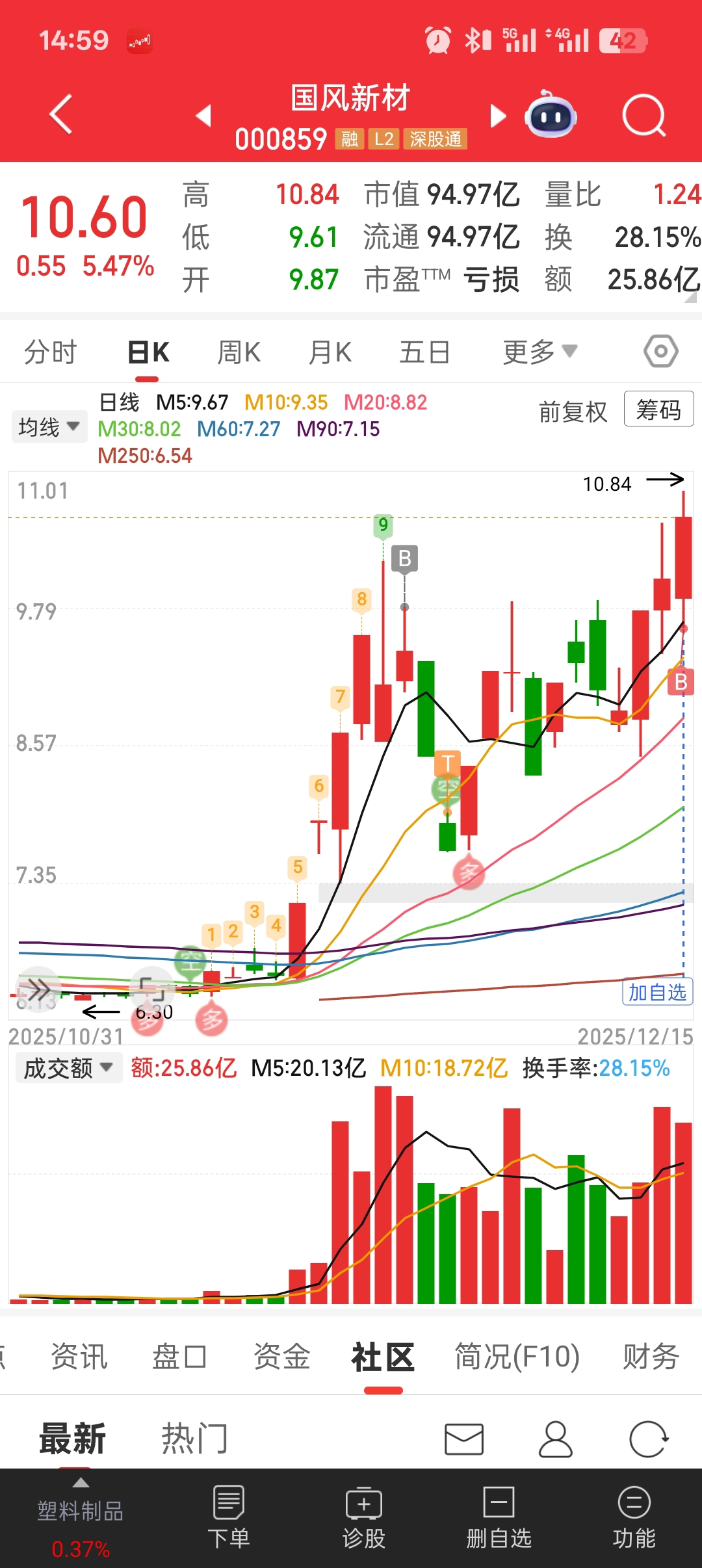Switch to the next stock
Viewport: 702px width, 1568px height.
(497, 116)
